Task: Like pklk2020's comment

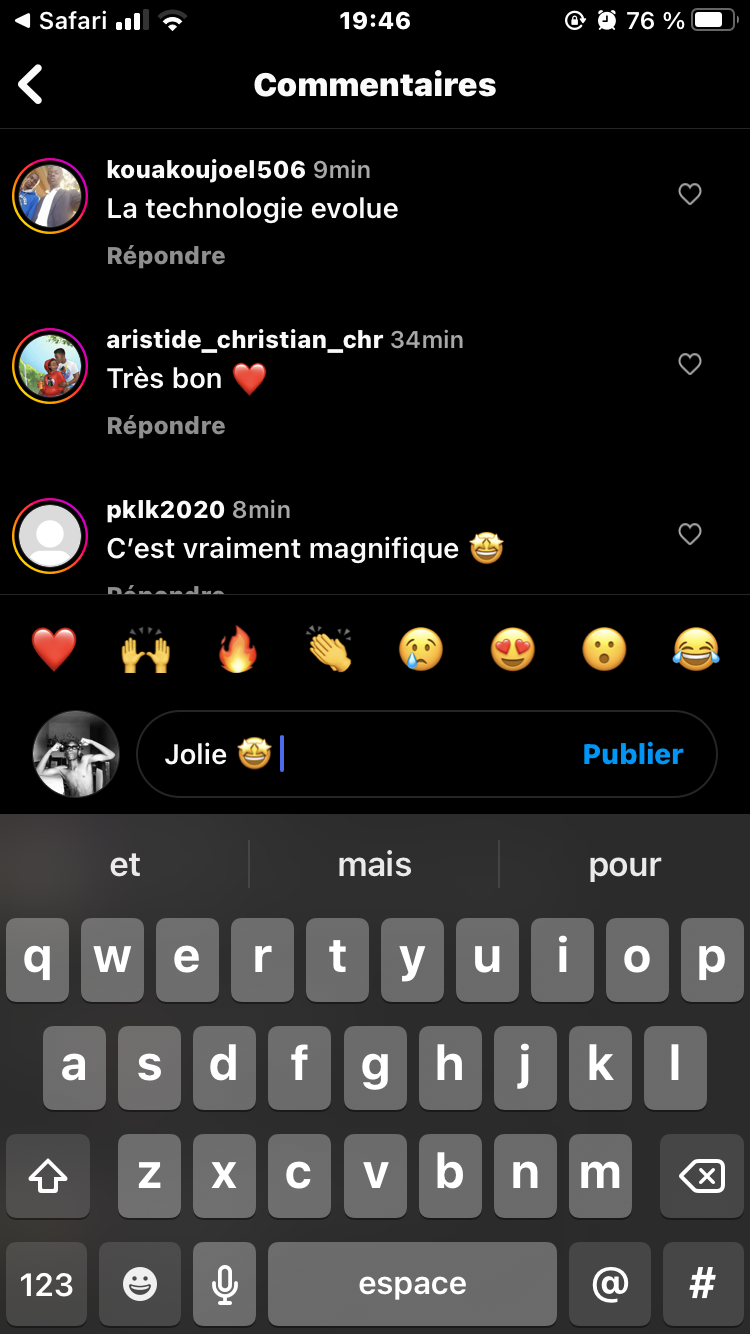Action: click(x=690, y=534)
